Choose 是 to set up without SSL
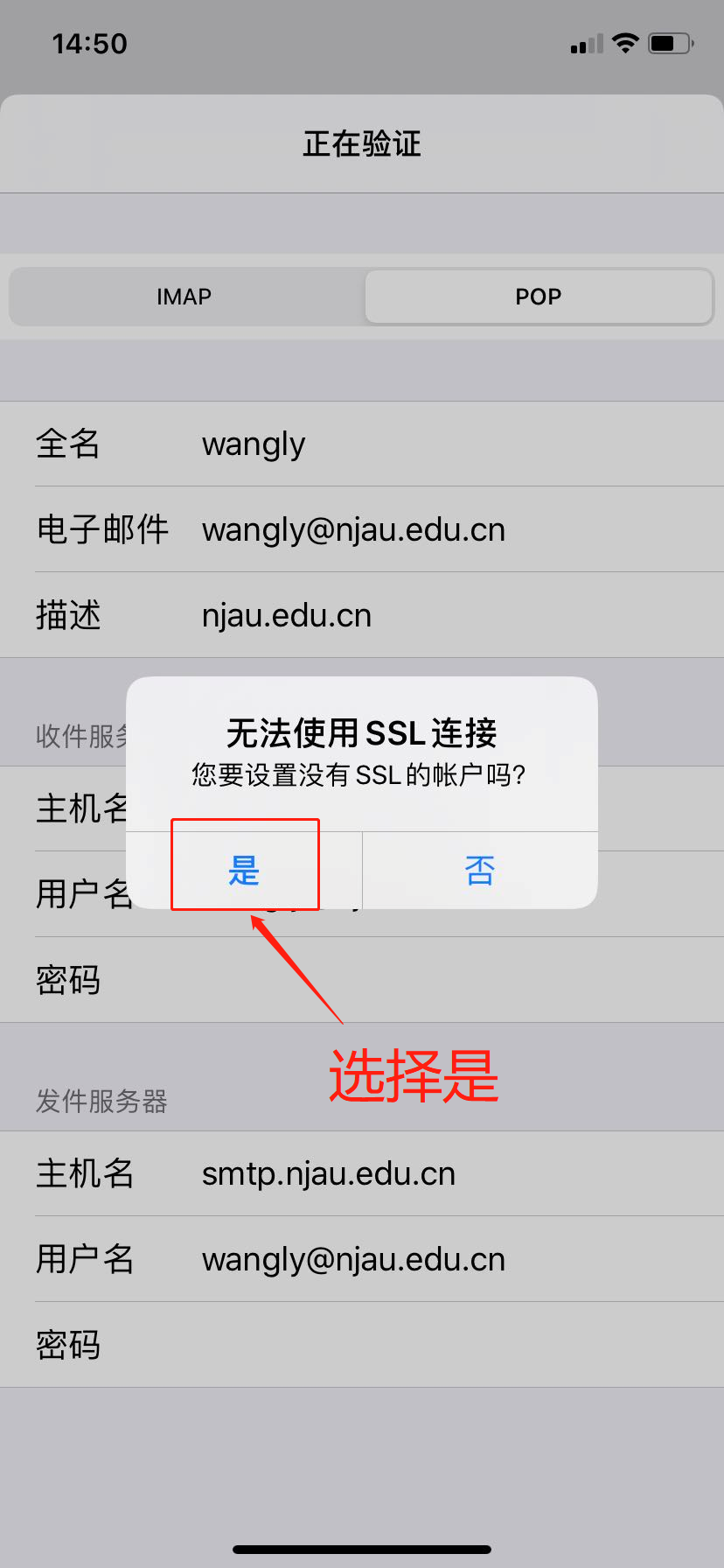724x1568 pixels. coord(244,870)
